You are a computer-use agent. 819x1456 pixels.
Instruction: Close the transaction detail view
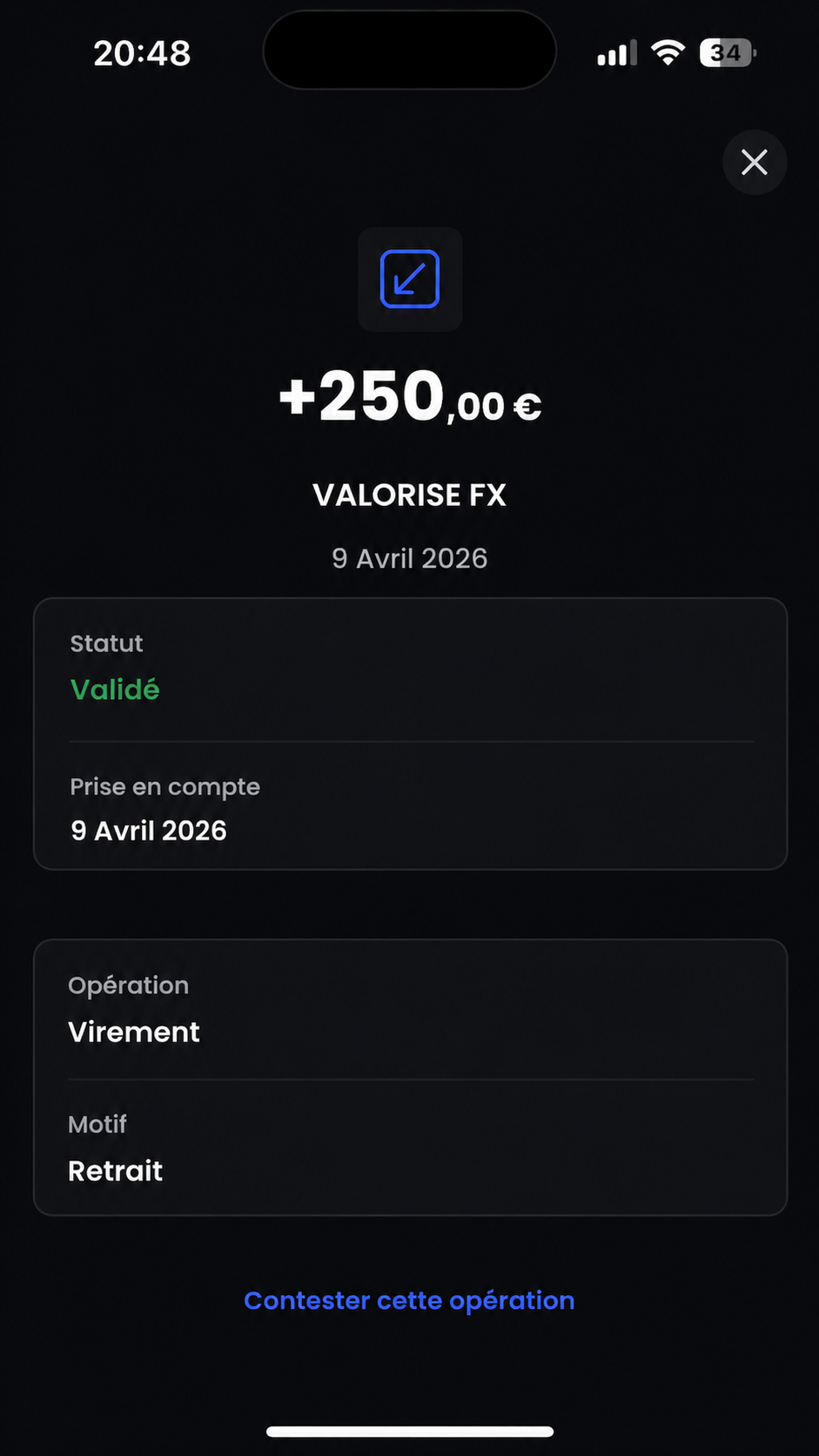(754, 162)
